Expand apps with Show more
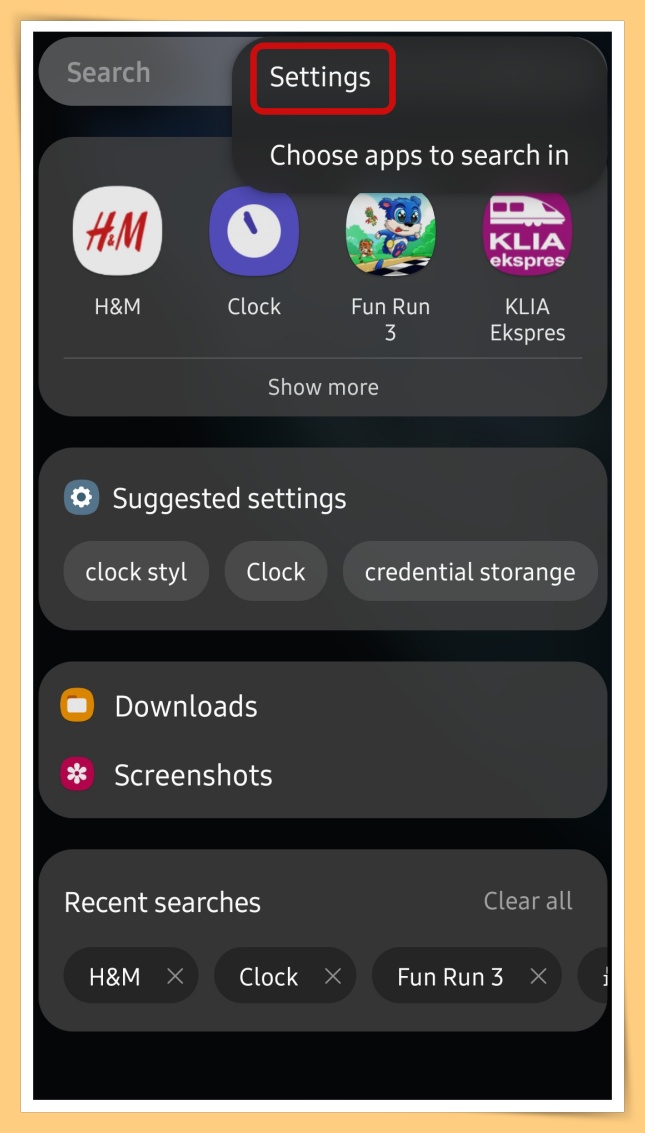The image size is (645, 1133). click(323, 387)
